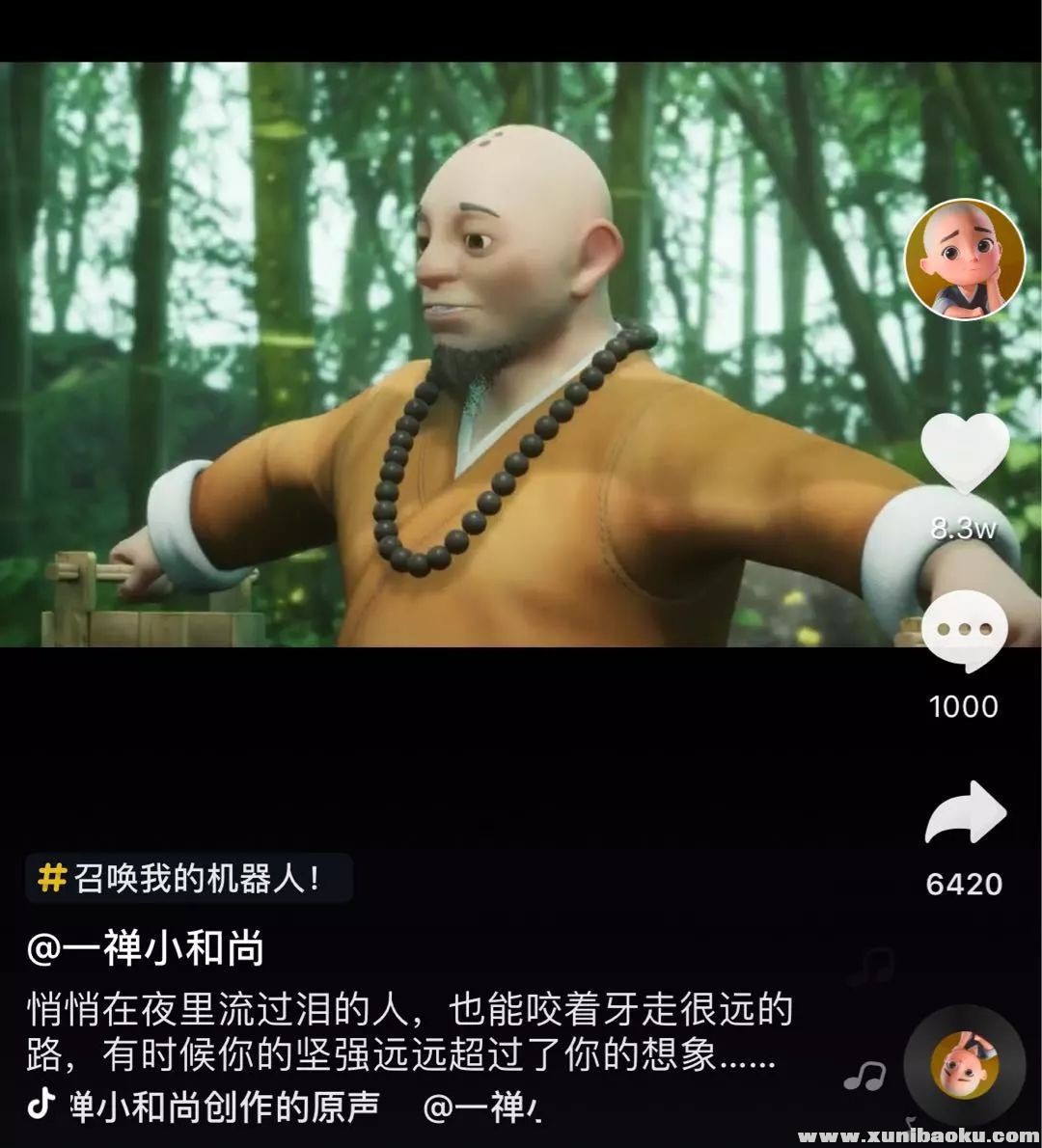1042x1148 pixels.
Task: Open the #召唤我的机器人! hashtag chip
Action: point(189,878)
